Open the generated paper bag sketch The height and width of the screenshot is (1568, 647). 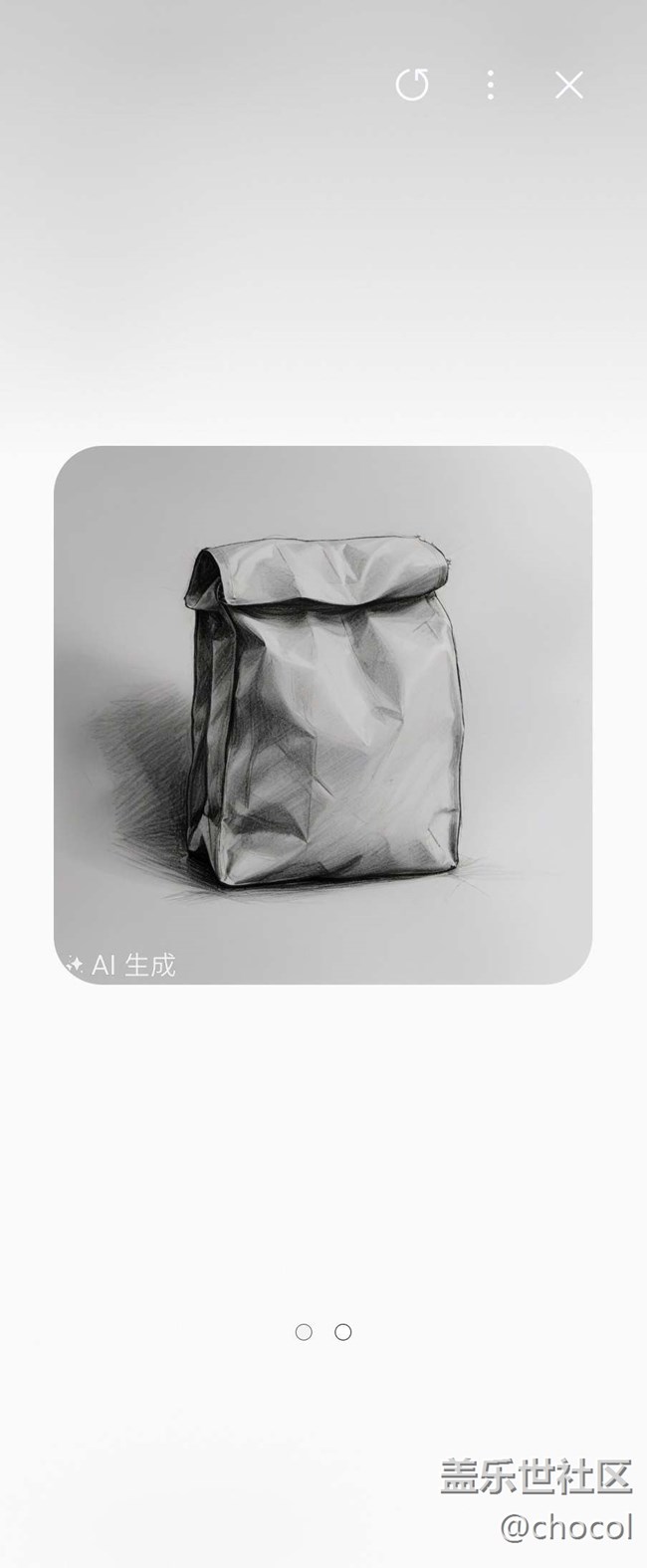(x=323, y=715)
